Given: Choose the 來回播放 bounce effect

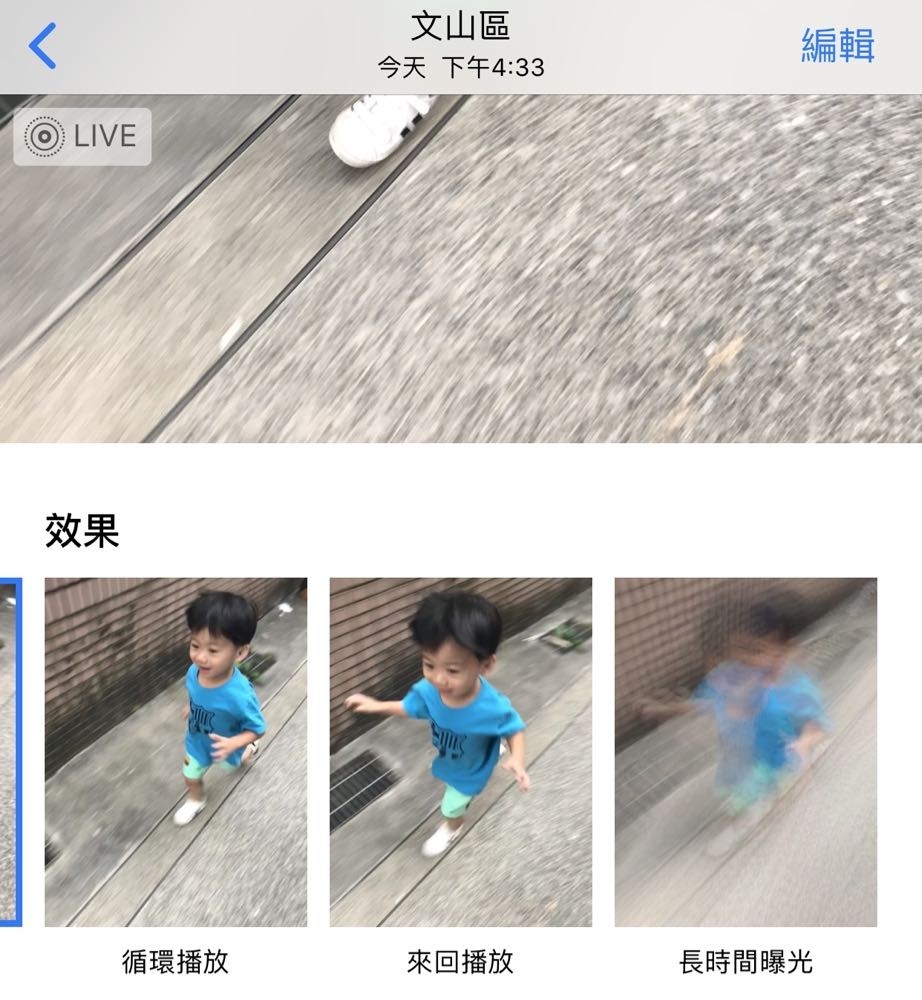Looking at the screenshot, I should pyautogui.click(x=461, y=752).
